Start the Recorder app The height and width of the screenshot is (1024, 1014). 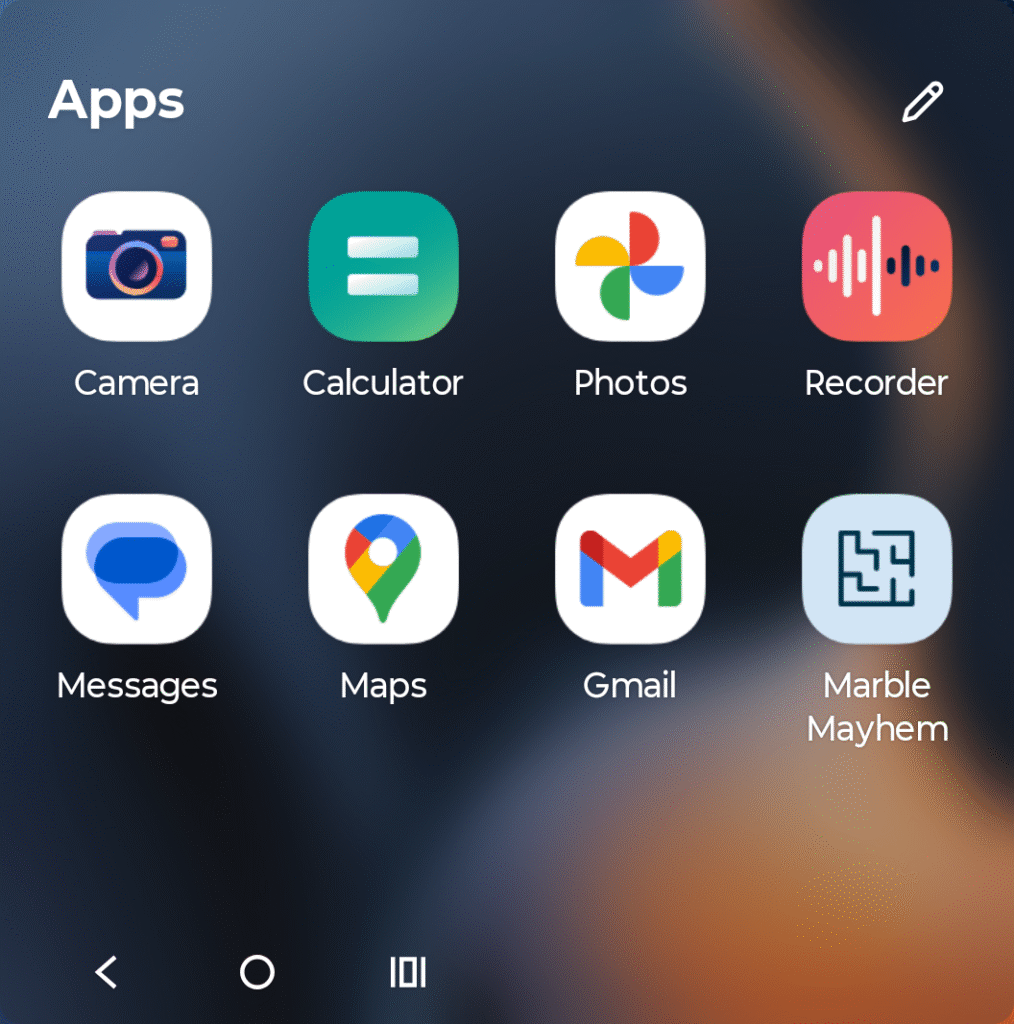876,267
